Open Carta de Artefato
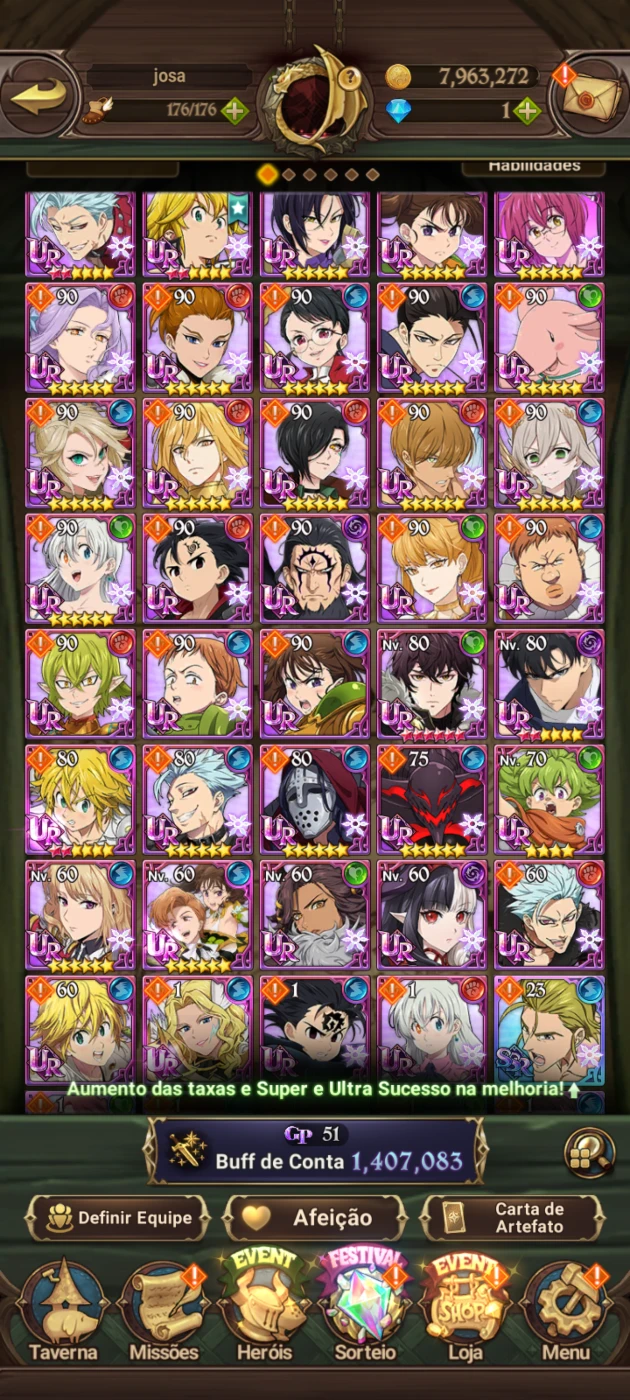630x1400 pixels. pos(512,1218)
